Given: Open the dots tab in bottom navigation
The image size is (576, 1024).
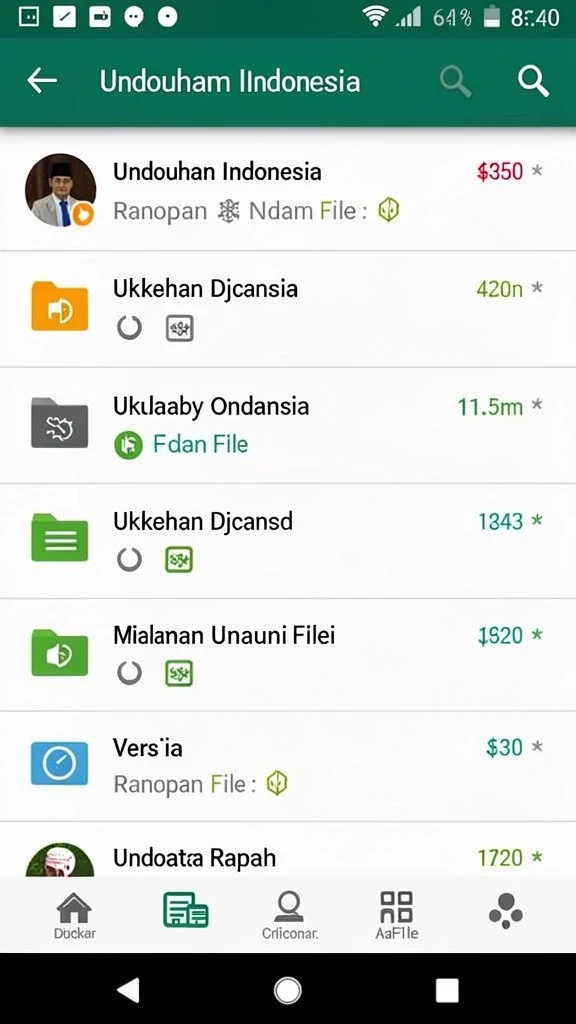Looking at the screenshot, I should point(505,910).
